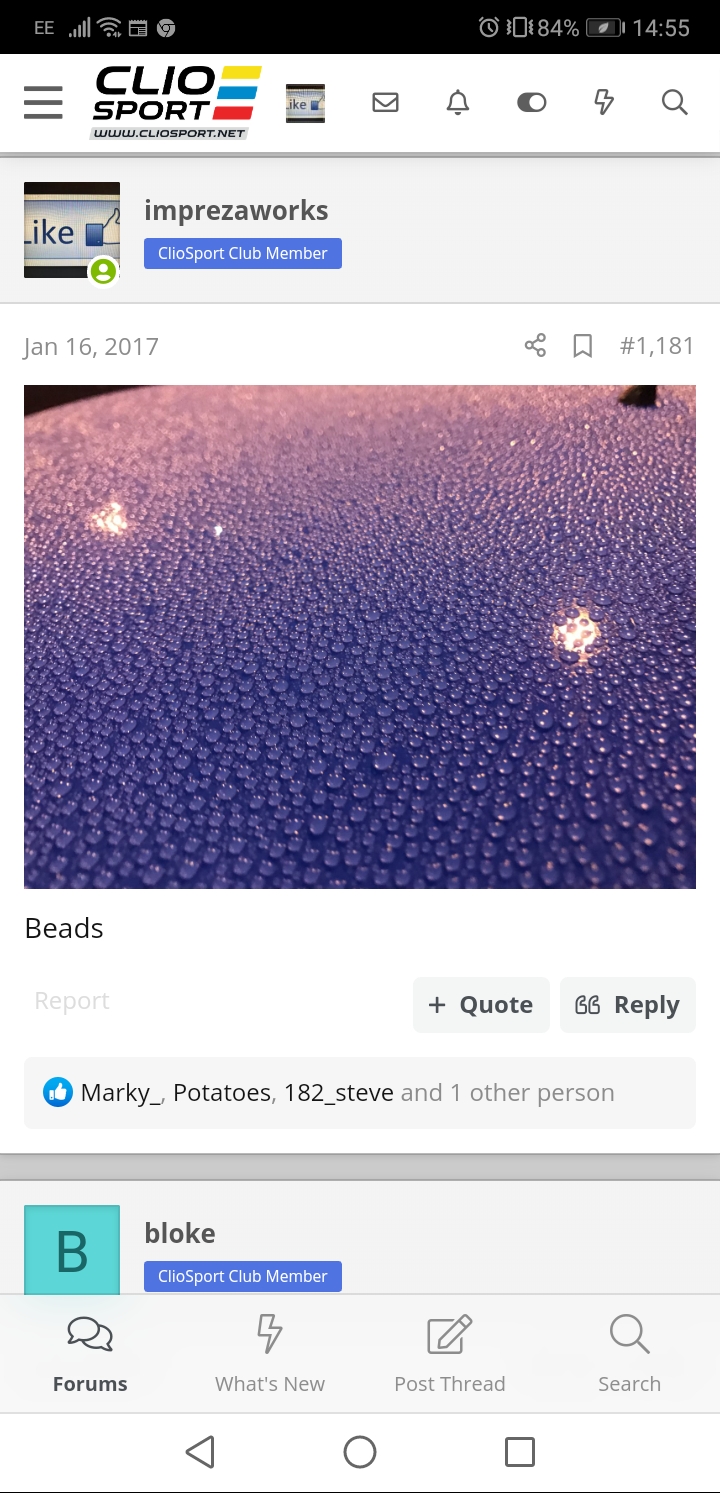
Task: Open your account avatar in header
Action: click(305, 103)
